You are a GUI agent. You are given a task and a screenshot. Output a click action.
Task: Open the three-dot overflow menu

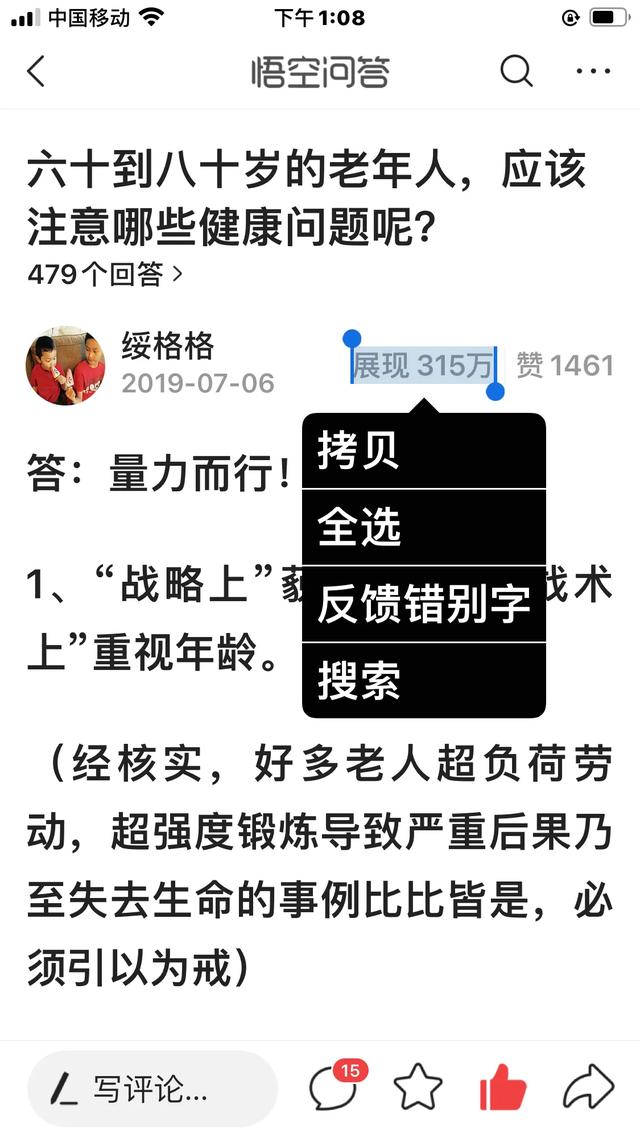click(593, 72)
